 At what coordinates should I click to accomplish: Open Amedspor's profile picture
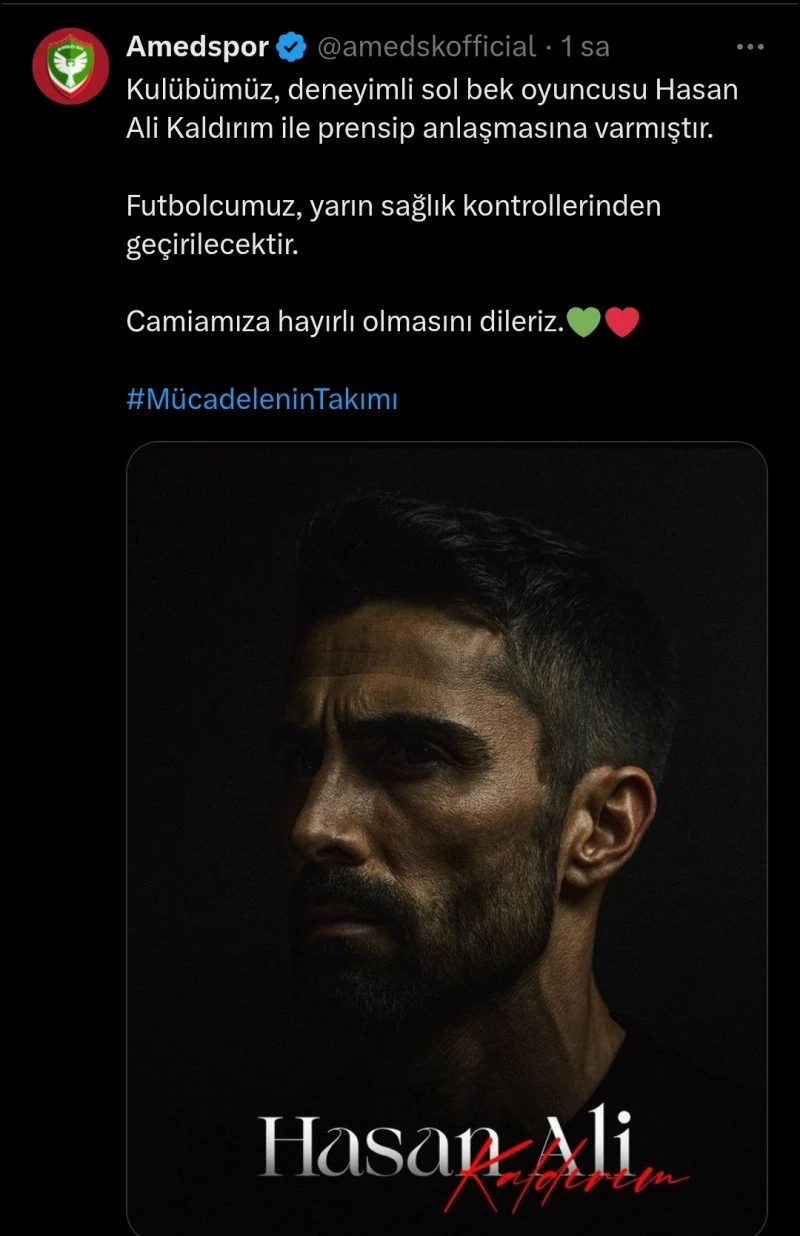click(70, 66)
